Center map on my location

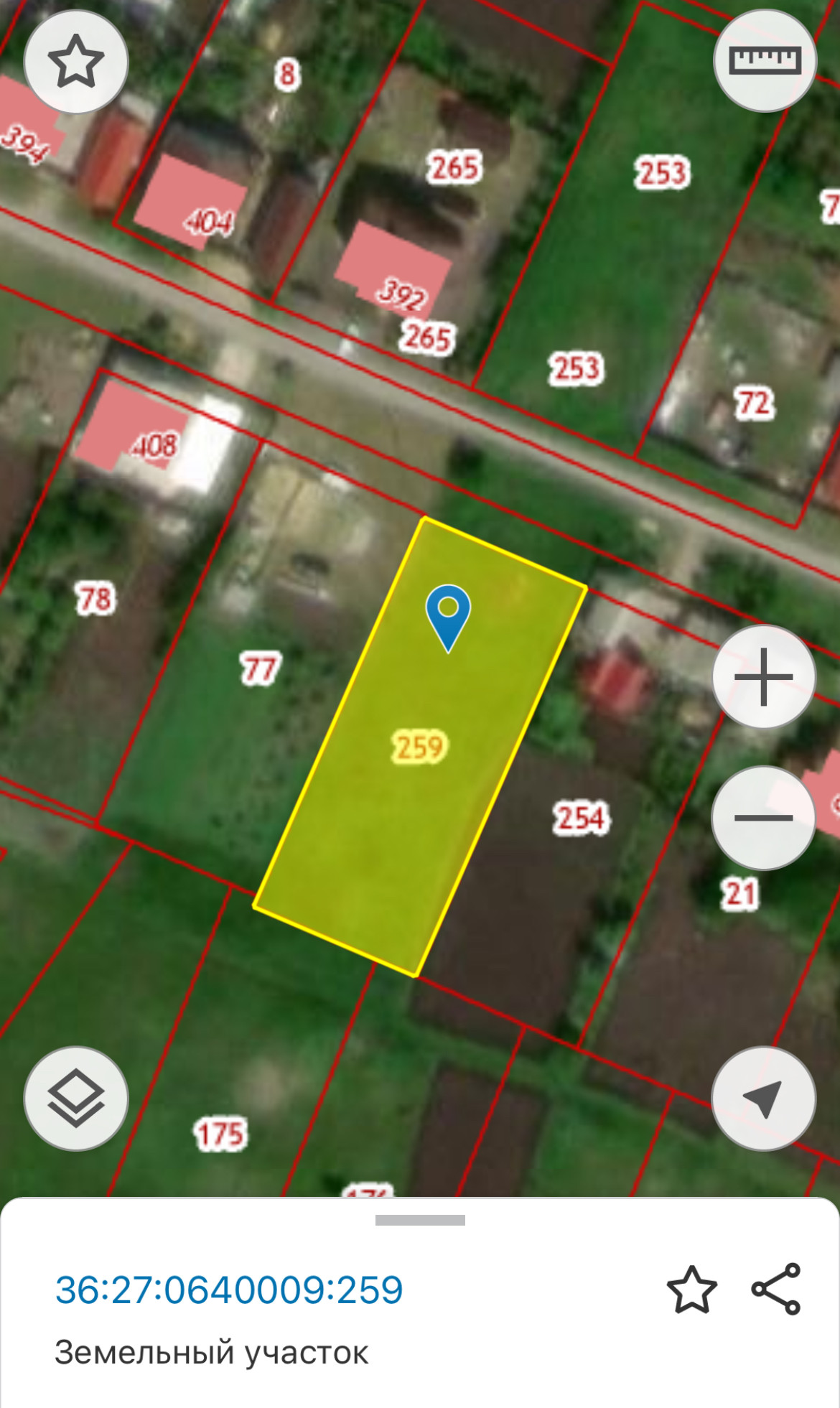point(764,1099)
